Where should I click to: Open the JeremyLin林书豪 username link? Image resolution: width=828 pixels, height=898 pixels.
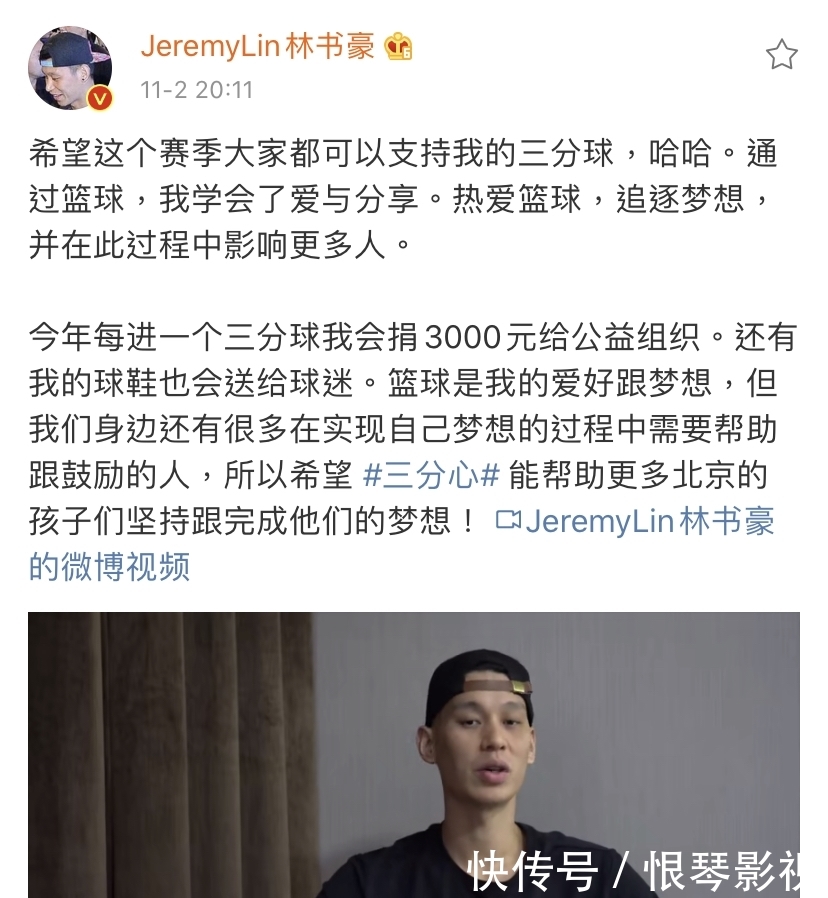click(x=257, y=46)
